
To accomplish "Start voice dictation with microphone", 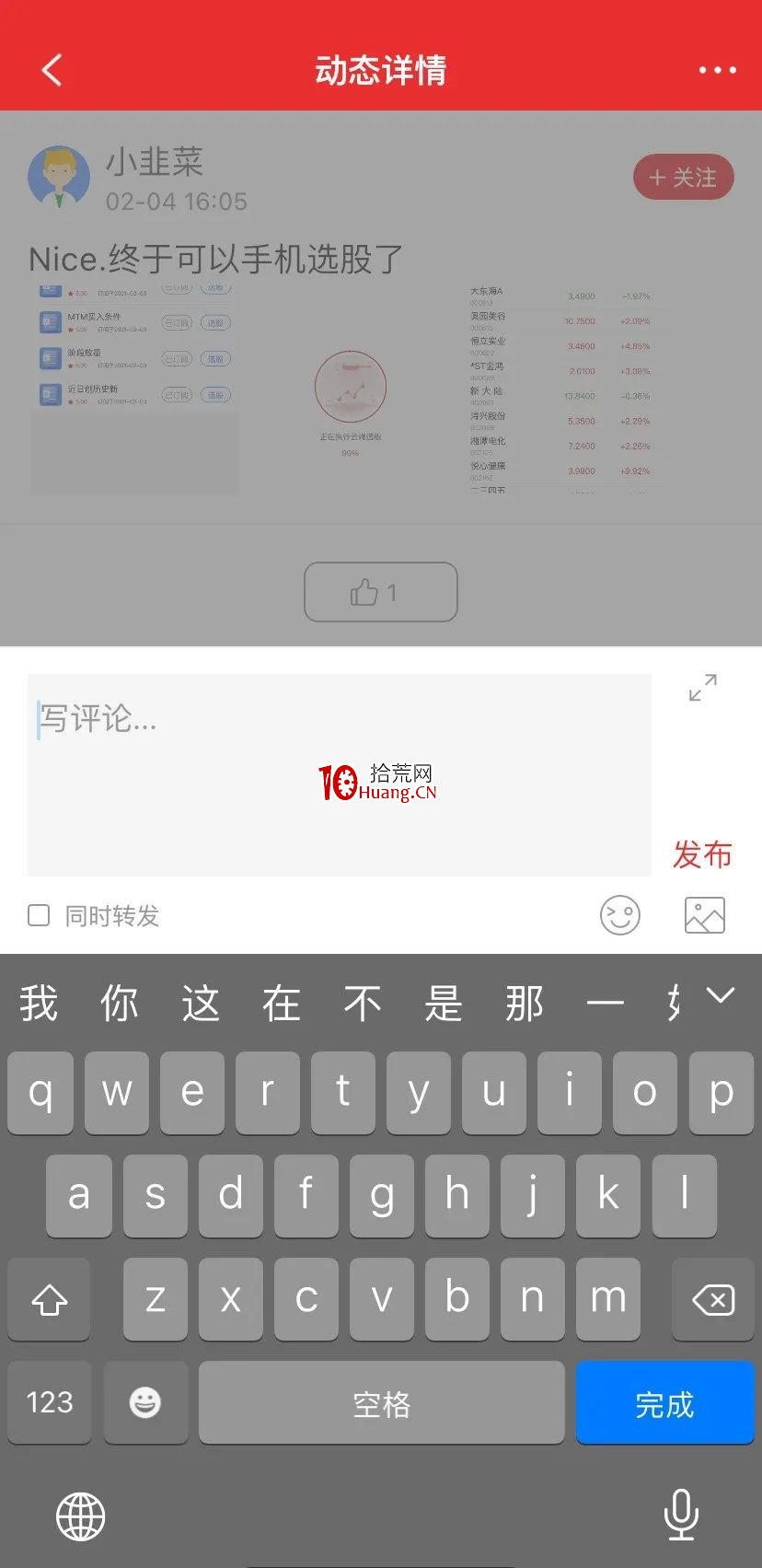I will click(x=681, y=1515).
